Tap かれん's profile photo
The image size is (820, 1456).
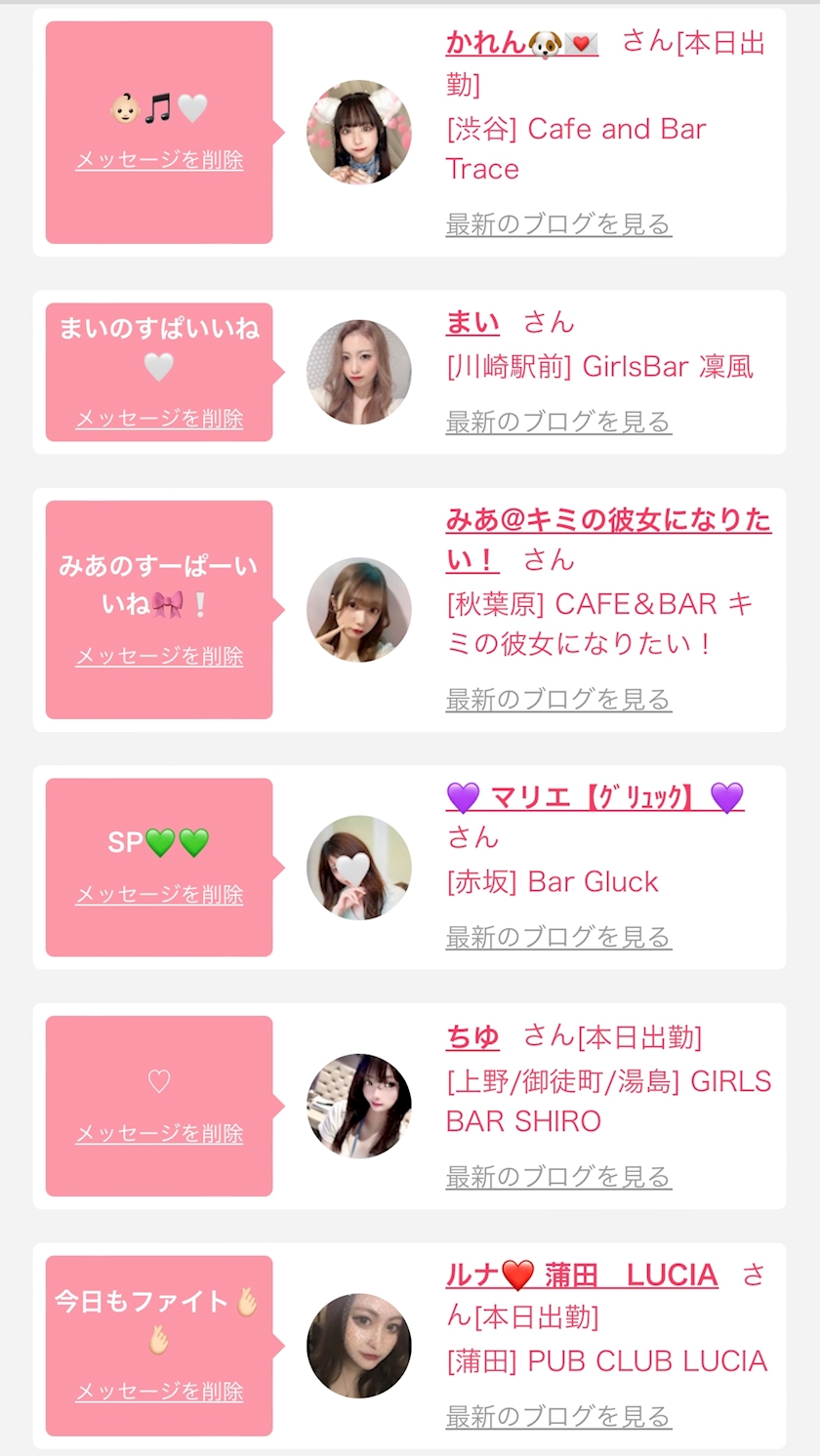(x=359, y=133)
